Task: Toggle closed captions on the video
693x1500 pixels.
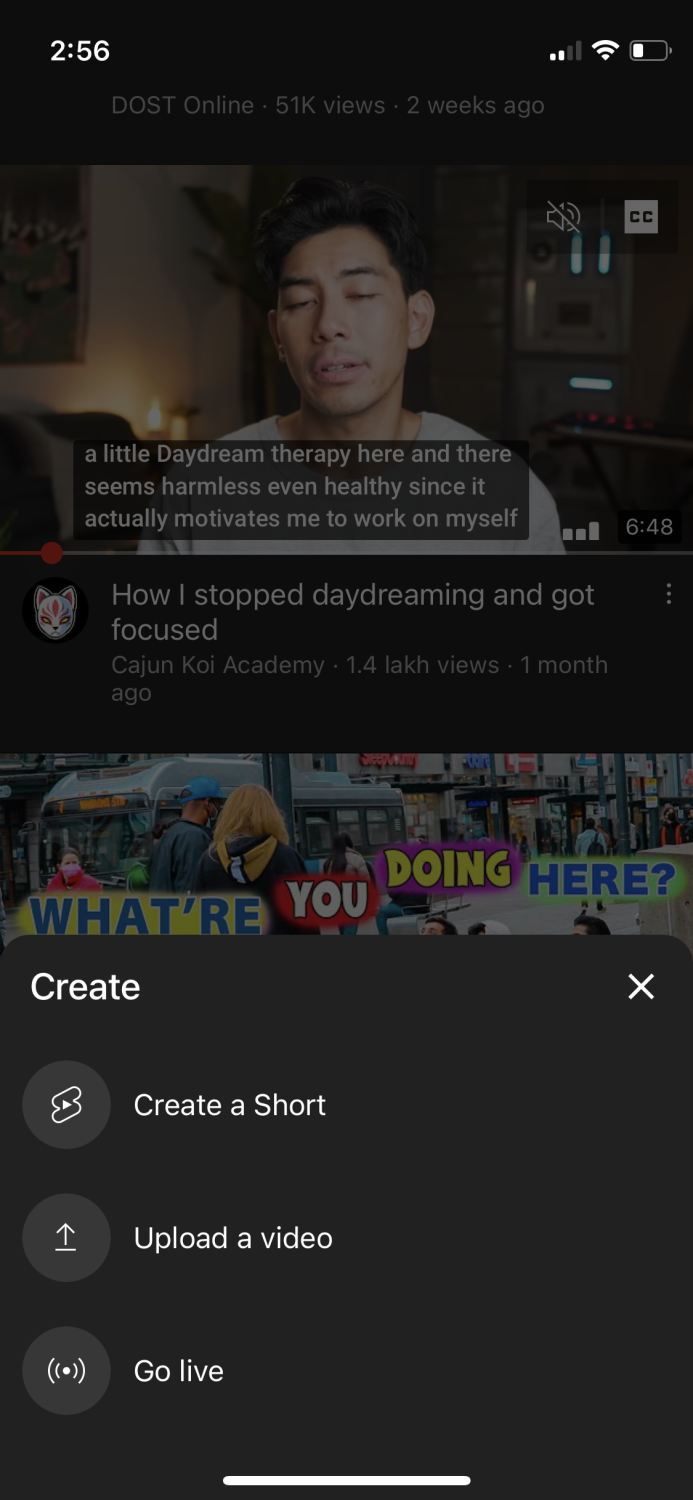Action: tap(641, 217)
